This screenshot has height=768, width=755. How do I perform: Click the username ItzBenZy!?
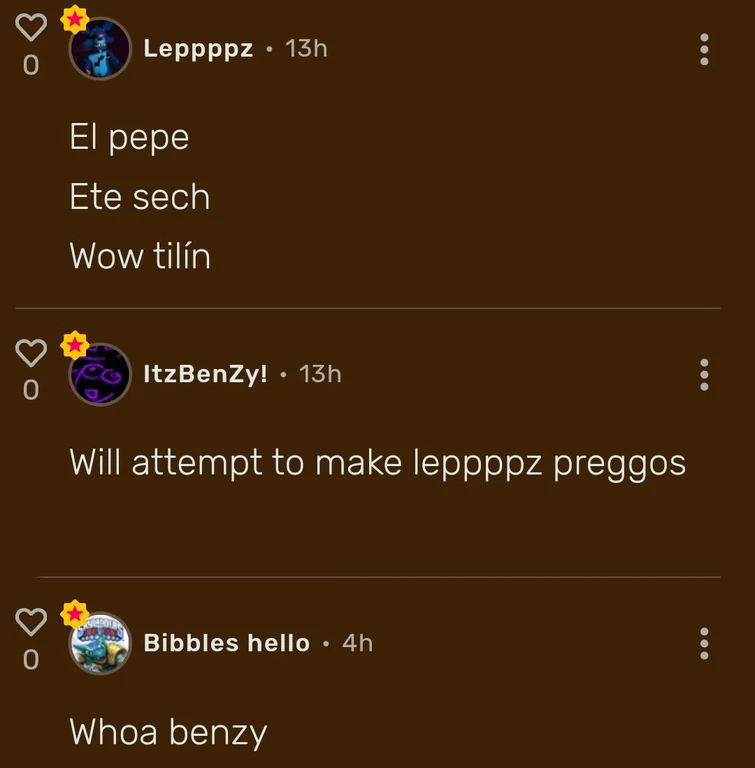207,374
